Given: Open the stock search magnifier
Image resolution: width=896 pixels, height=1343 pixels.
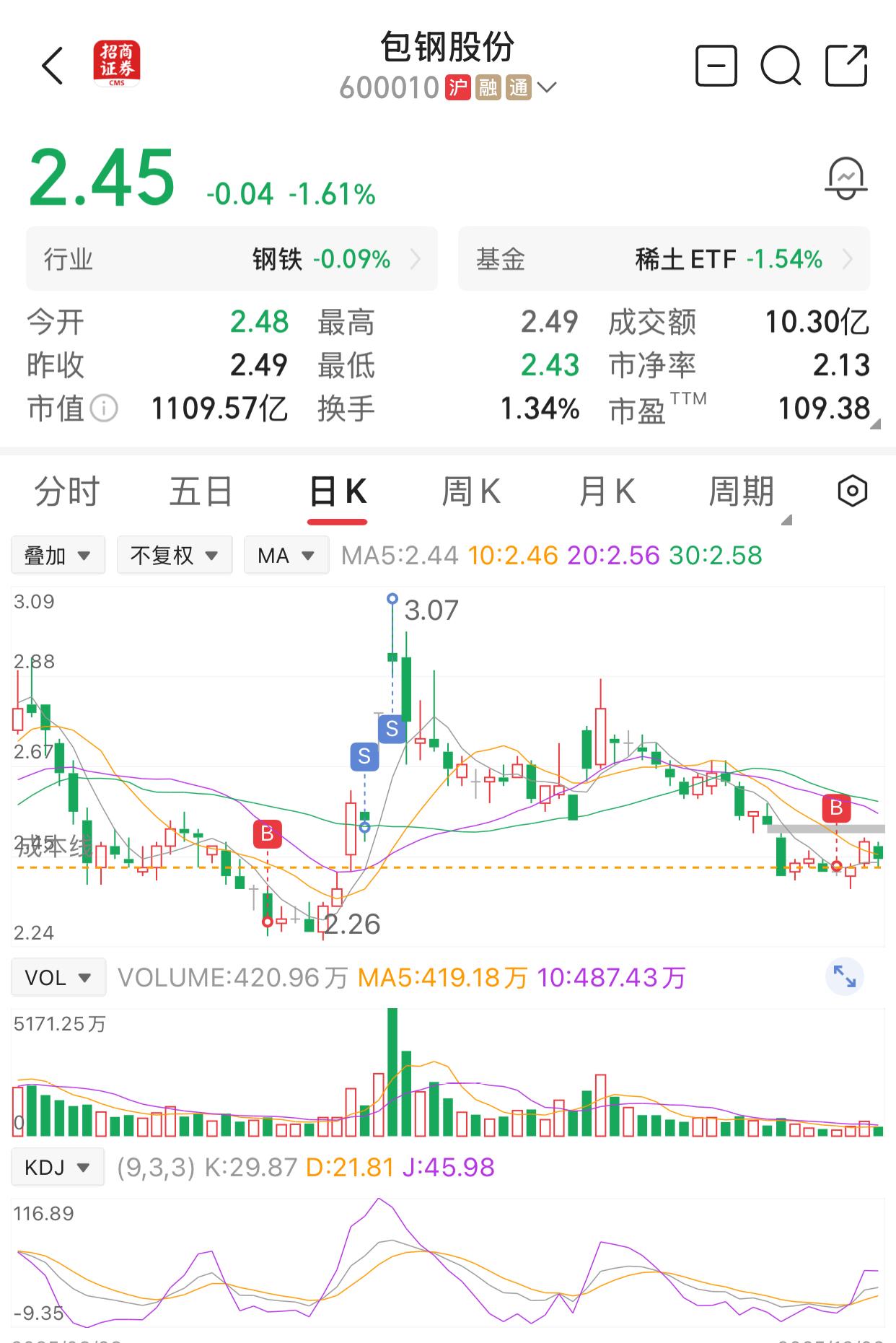Looking at the screenshot, I should (x=781, y=66).
